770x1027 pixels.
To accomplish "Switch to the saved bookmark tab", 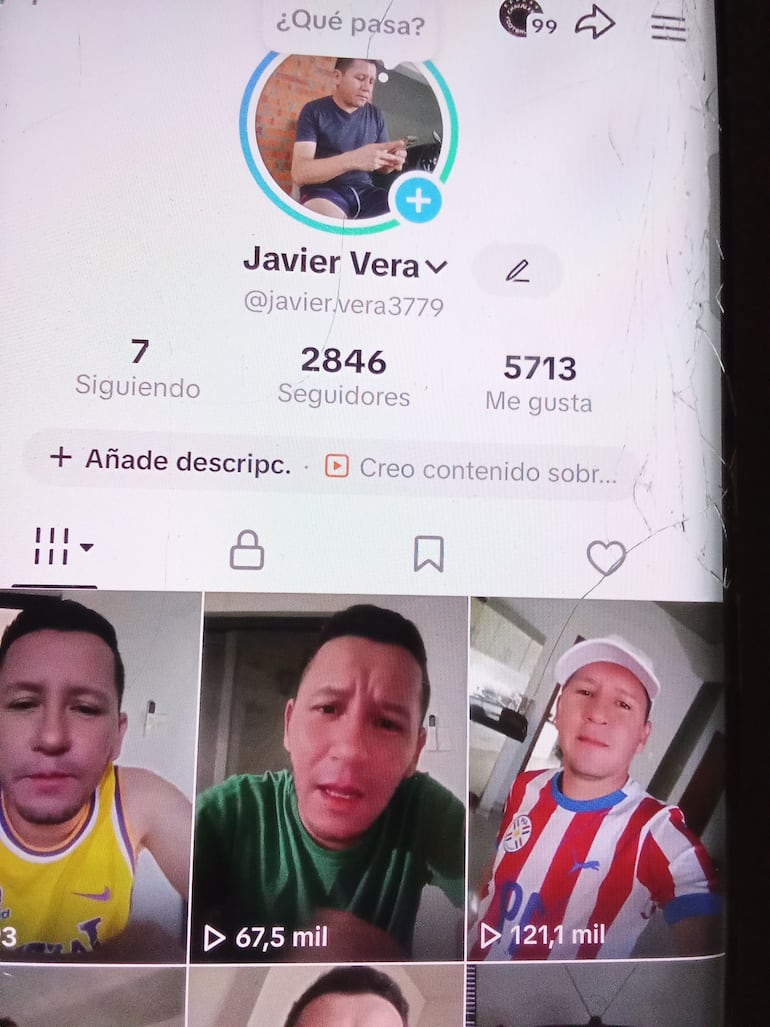I will coord(428,553).
